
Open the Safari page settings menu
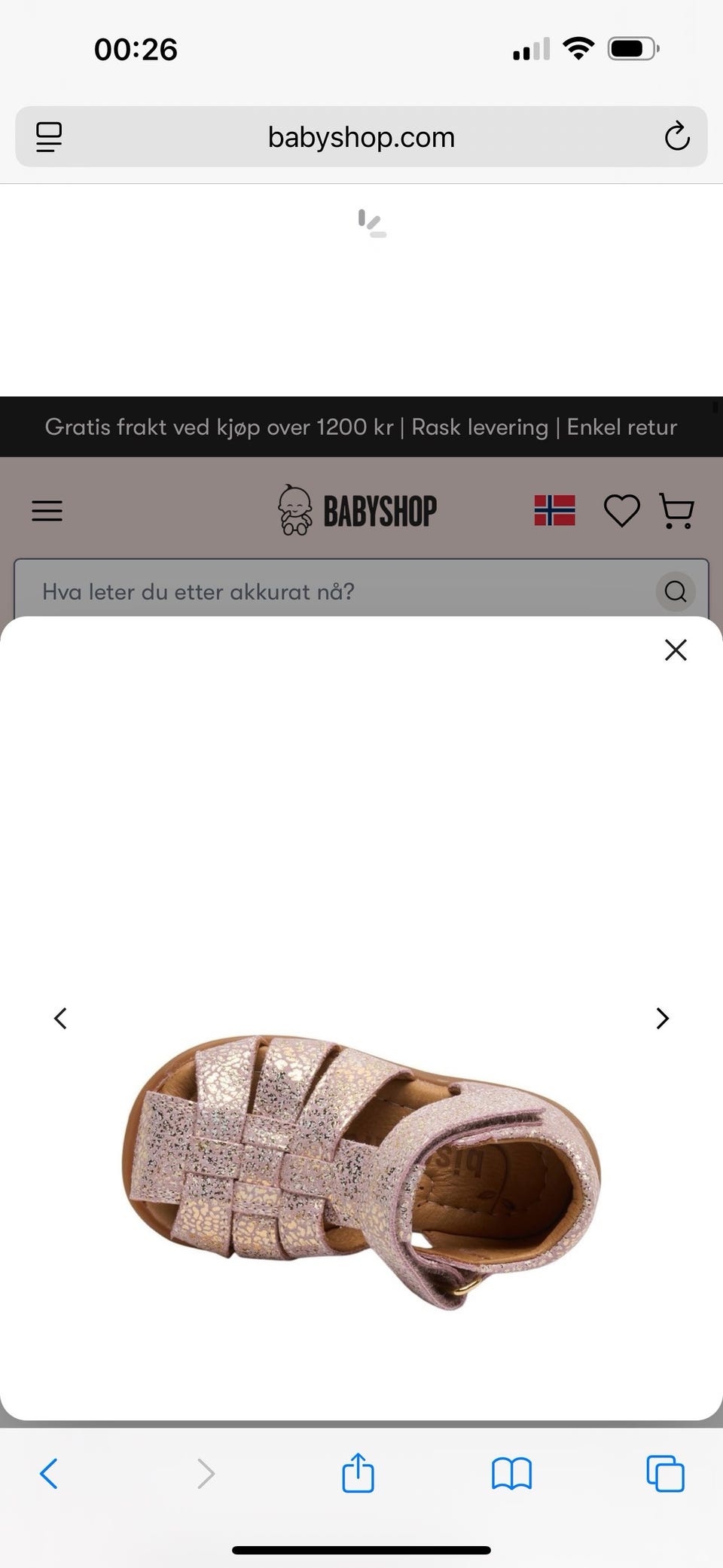(49, 137)
